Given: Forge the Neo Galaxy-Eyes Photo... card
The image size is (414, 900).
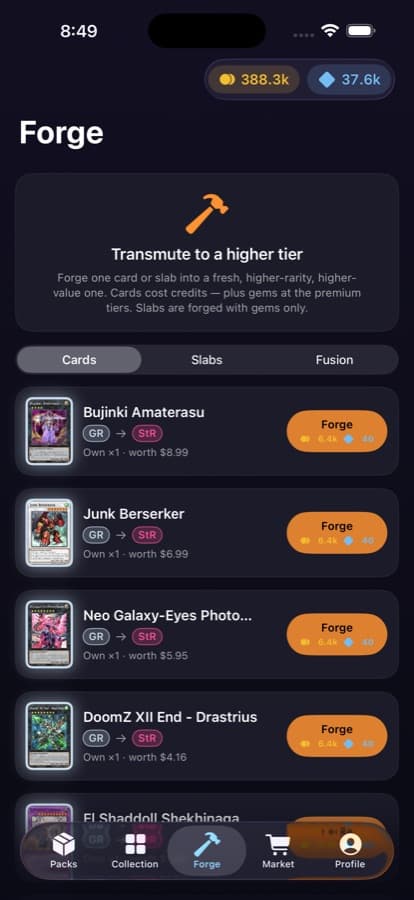Looking at the screenshot, I should tap(336, 634).
